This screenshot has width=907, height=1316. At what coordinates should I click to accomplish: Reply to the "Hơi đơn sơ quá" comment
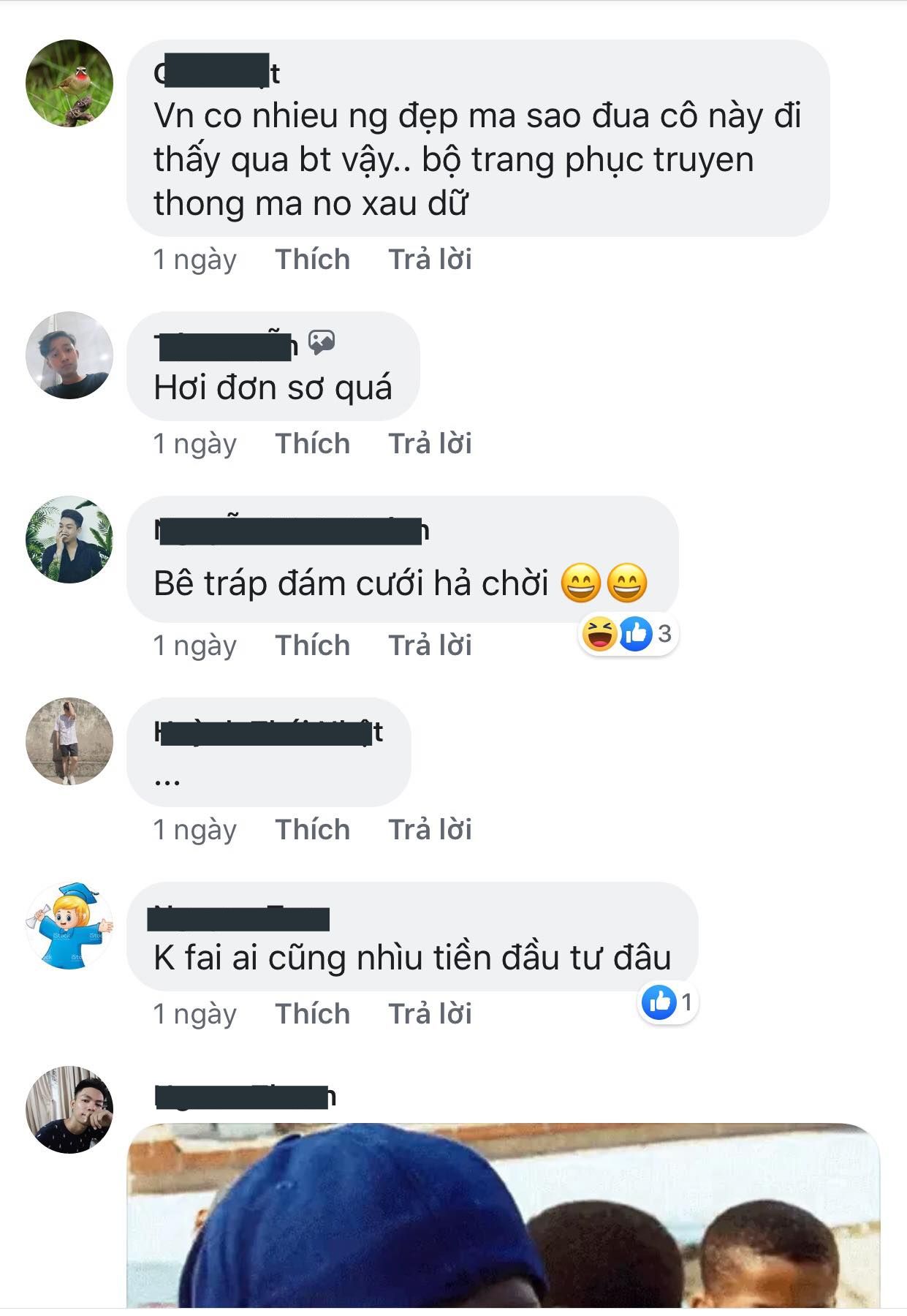tap(429, 444)
